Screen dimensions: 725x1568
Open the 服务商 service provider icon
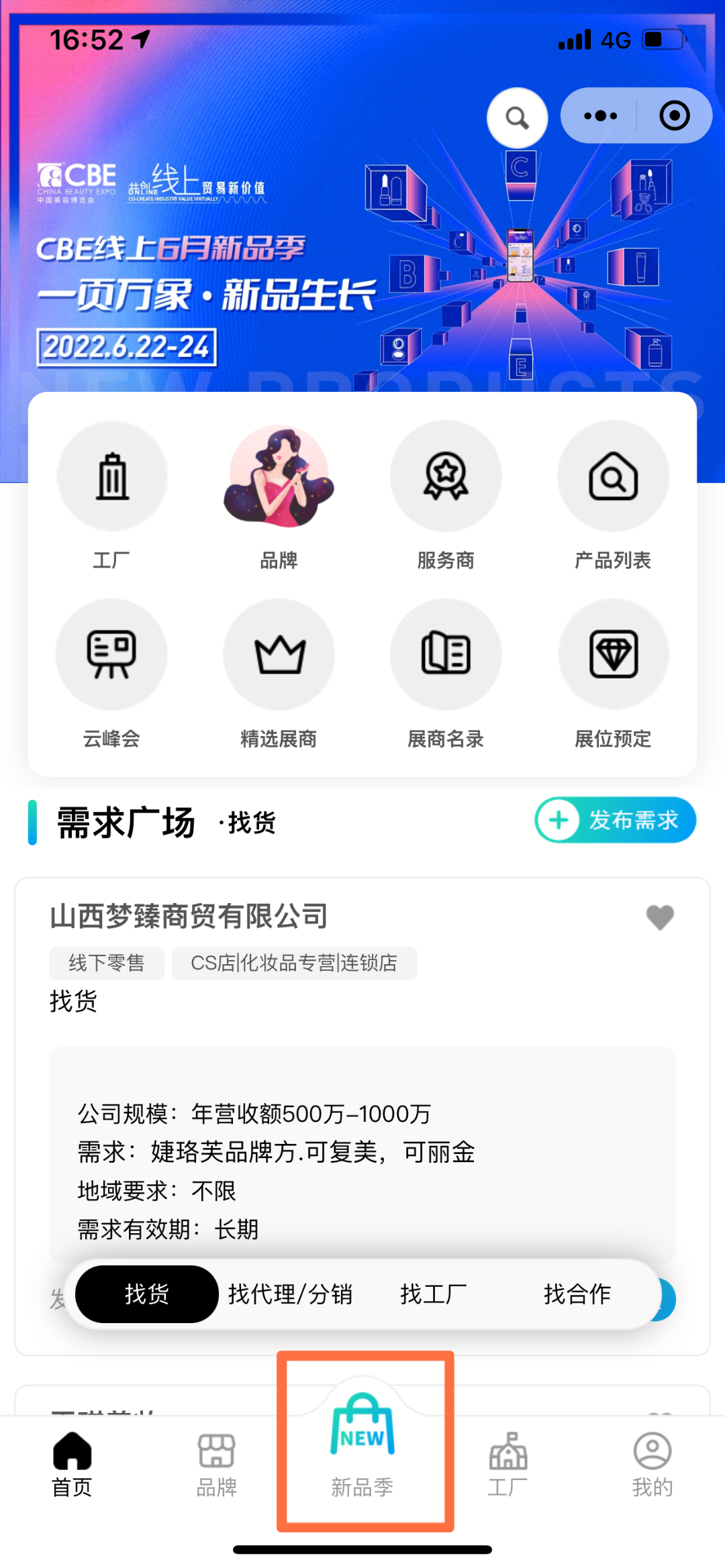tap(446, 475)
